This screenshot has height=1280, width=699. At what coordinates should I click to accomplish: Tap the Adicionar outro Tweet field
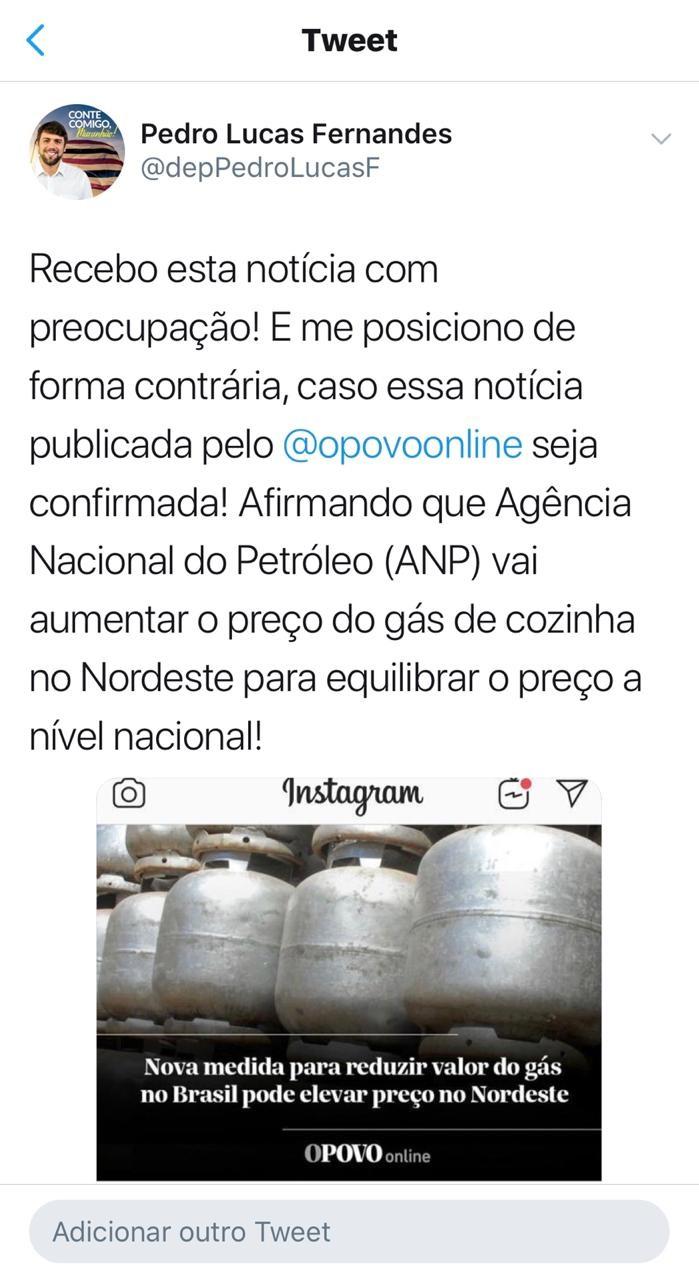348,1231
